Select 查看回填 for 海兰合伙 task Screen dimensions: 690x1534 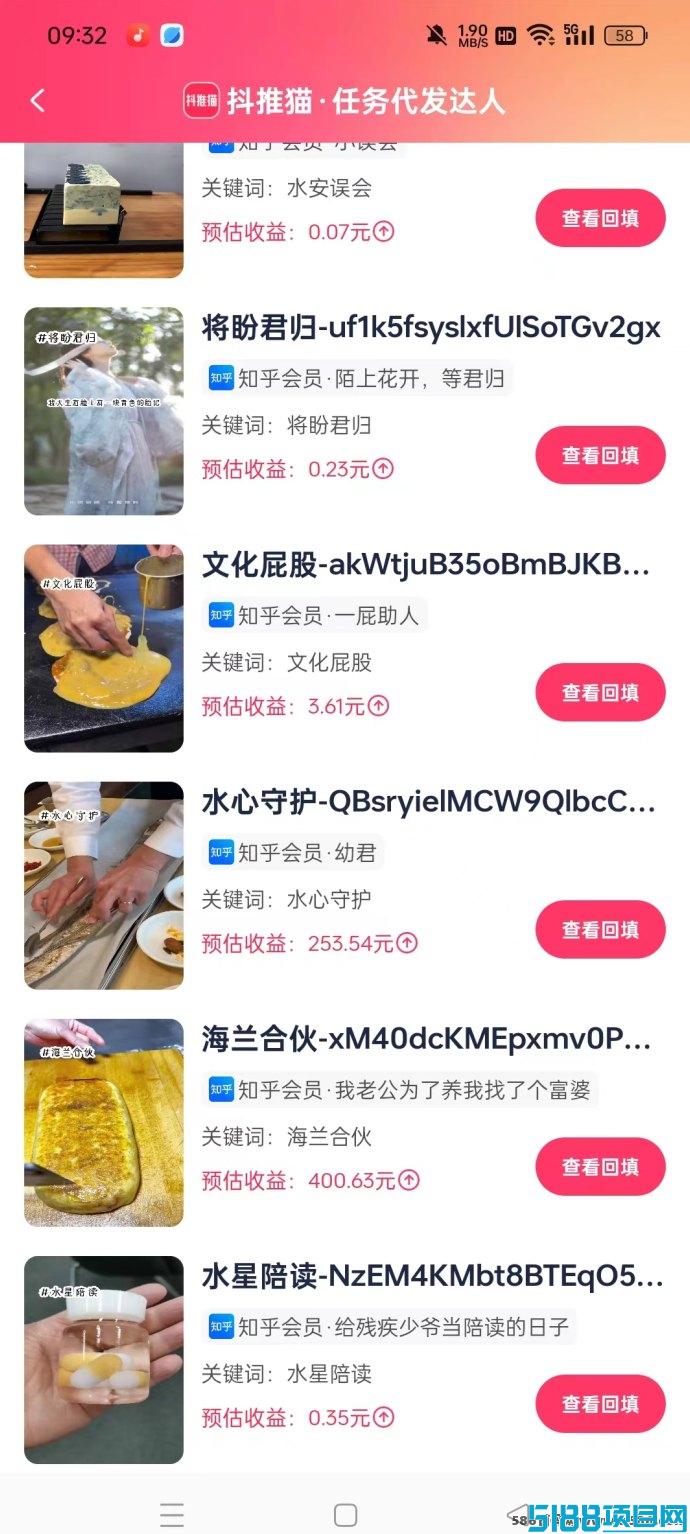tap(600, 1166)
